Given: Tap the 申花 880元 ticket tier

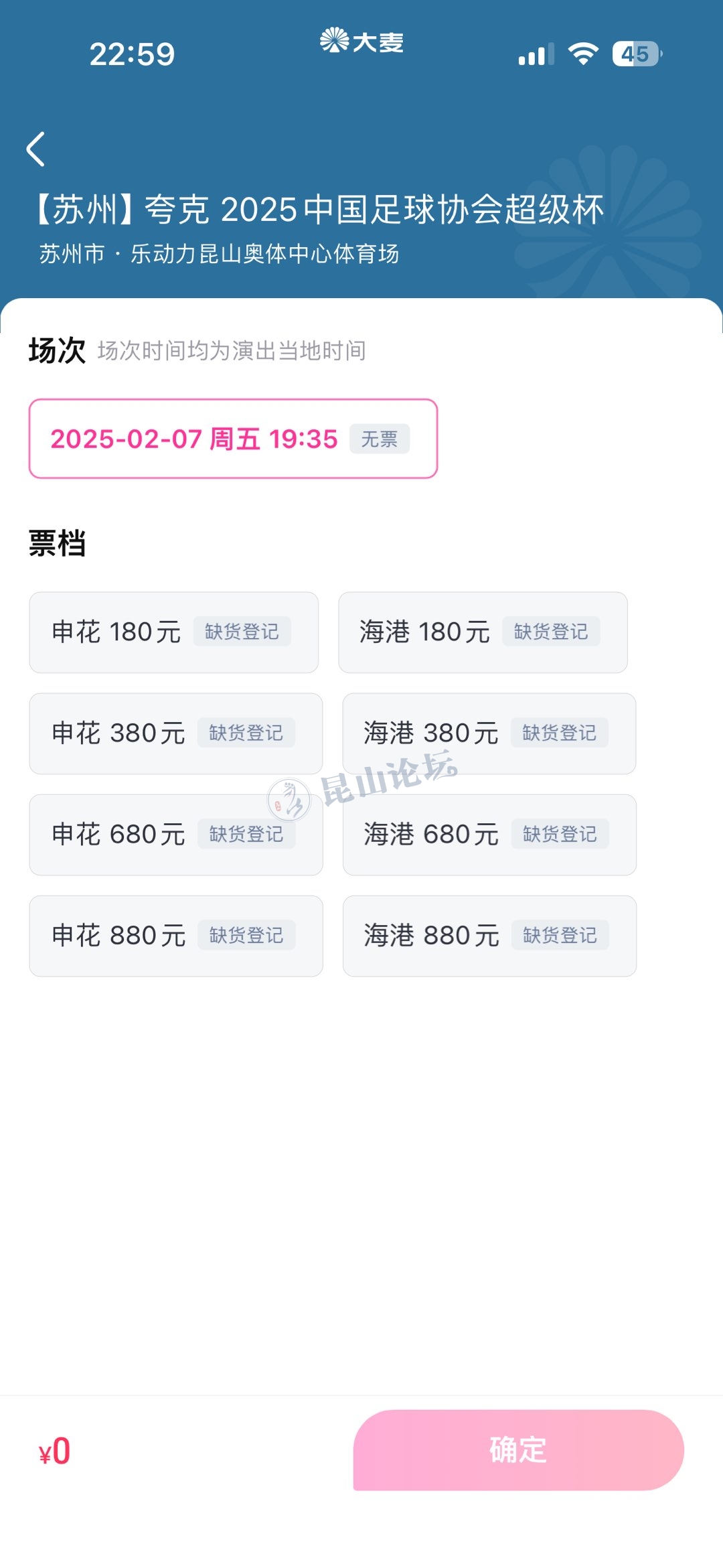Looking at the screenshot, I should point(175,936).
